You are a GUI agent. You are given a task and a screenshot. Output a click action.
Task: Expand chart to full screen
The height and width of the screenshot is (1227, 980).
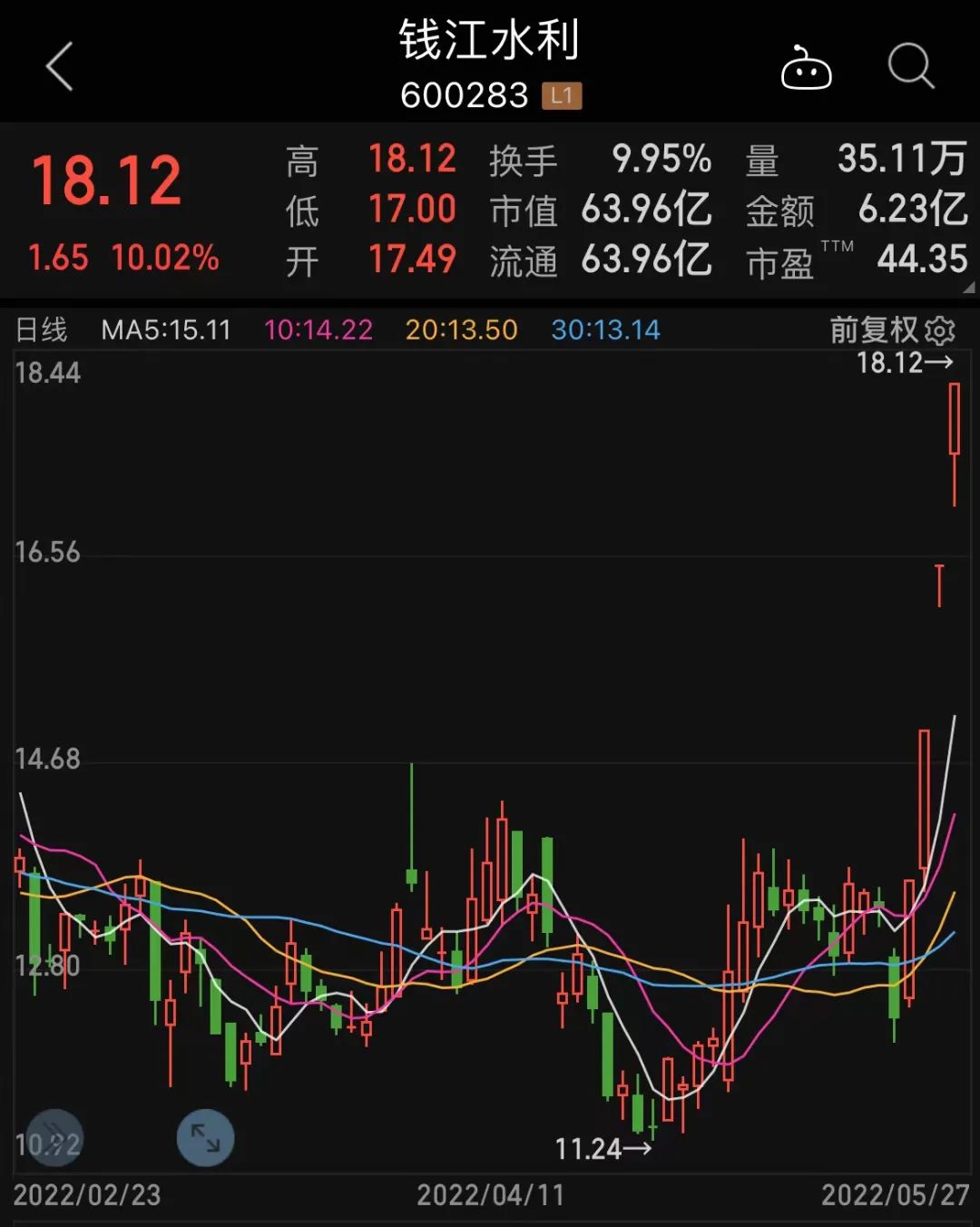point(205,1137)
